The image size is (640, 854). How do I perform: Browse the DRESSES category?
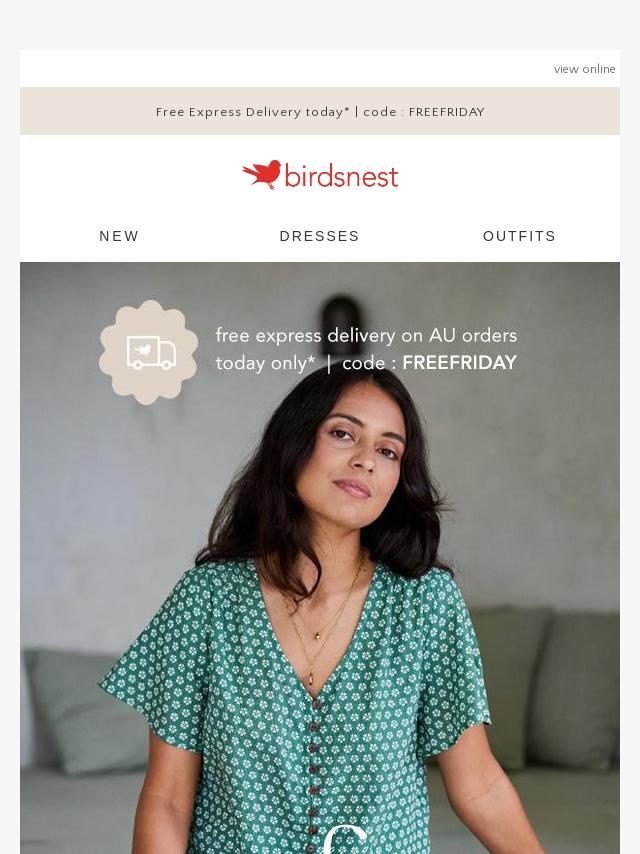[319, 236]
